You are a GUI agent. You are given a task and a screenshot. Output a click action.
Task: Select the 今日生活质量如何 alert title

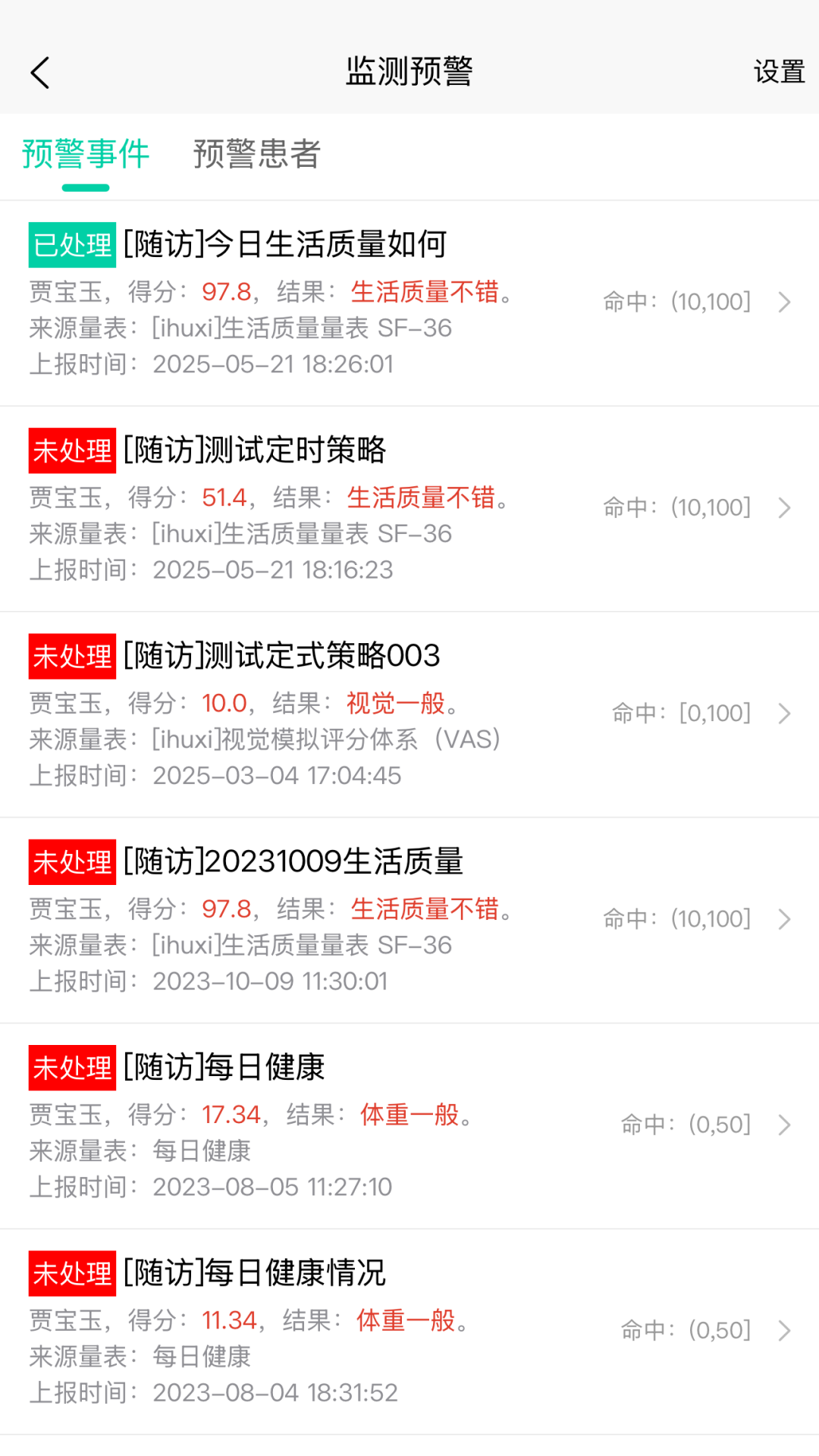(284, 243)
